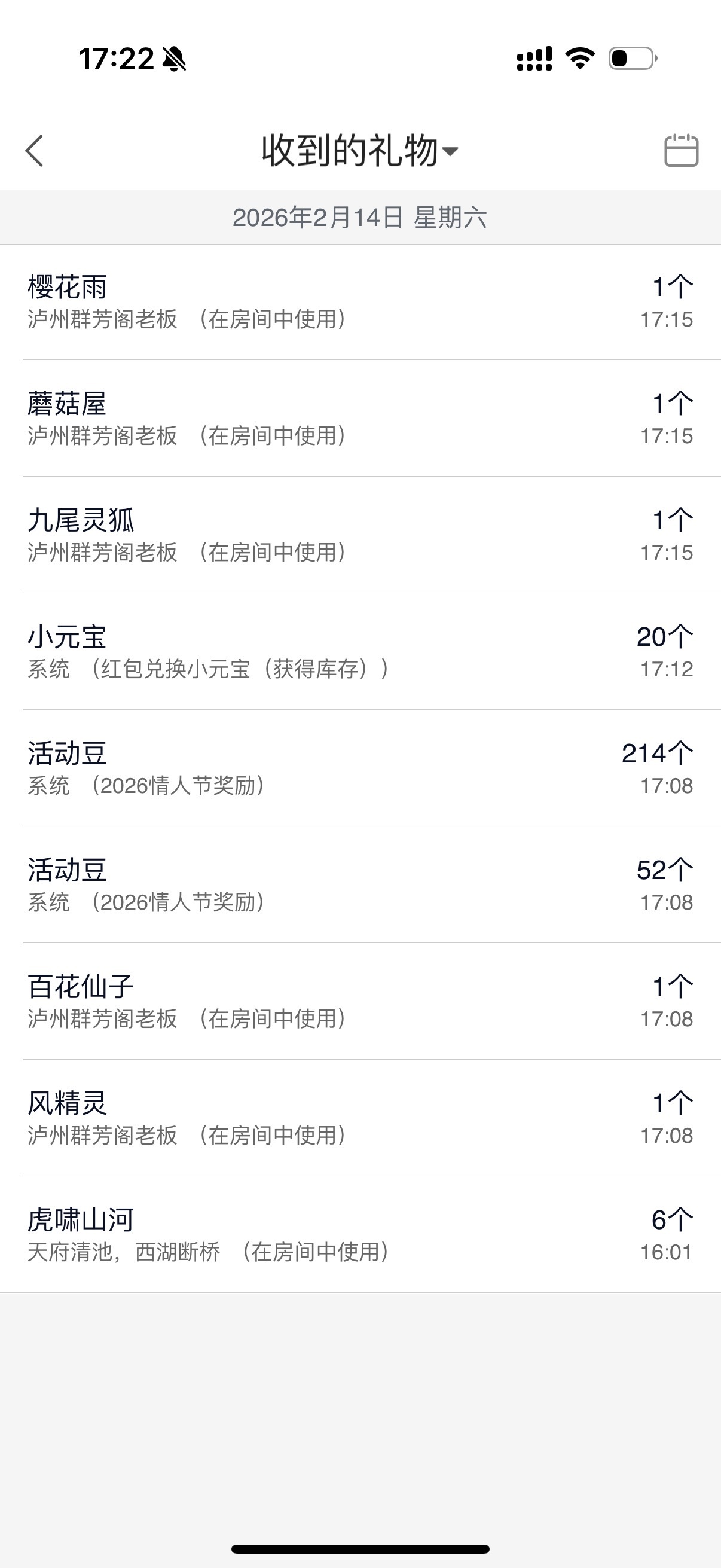Tap the Wi-Fi icon in the status bar
721x1568 pixels.
pyautogui.click(x=578, y=59)
